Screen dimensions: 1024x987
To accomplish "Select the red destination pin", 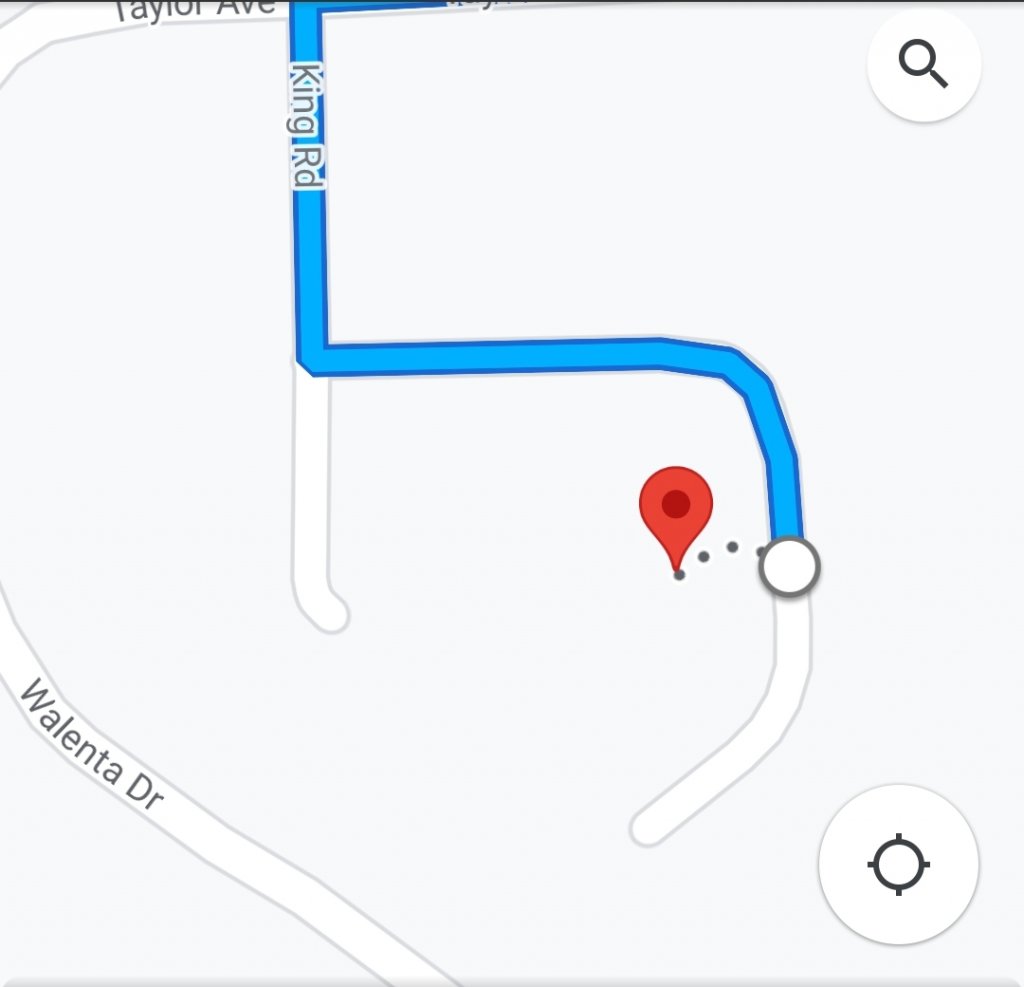I will click(677, 508).
